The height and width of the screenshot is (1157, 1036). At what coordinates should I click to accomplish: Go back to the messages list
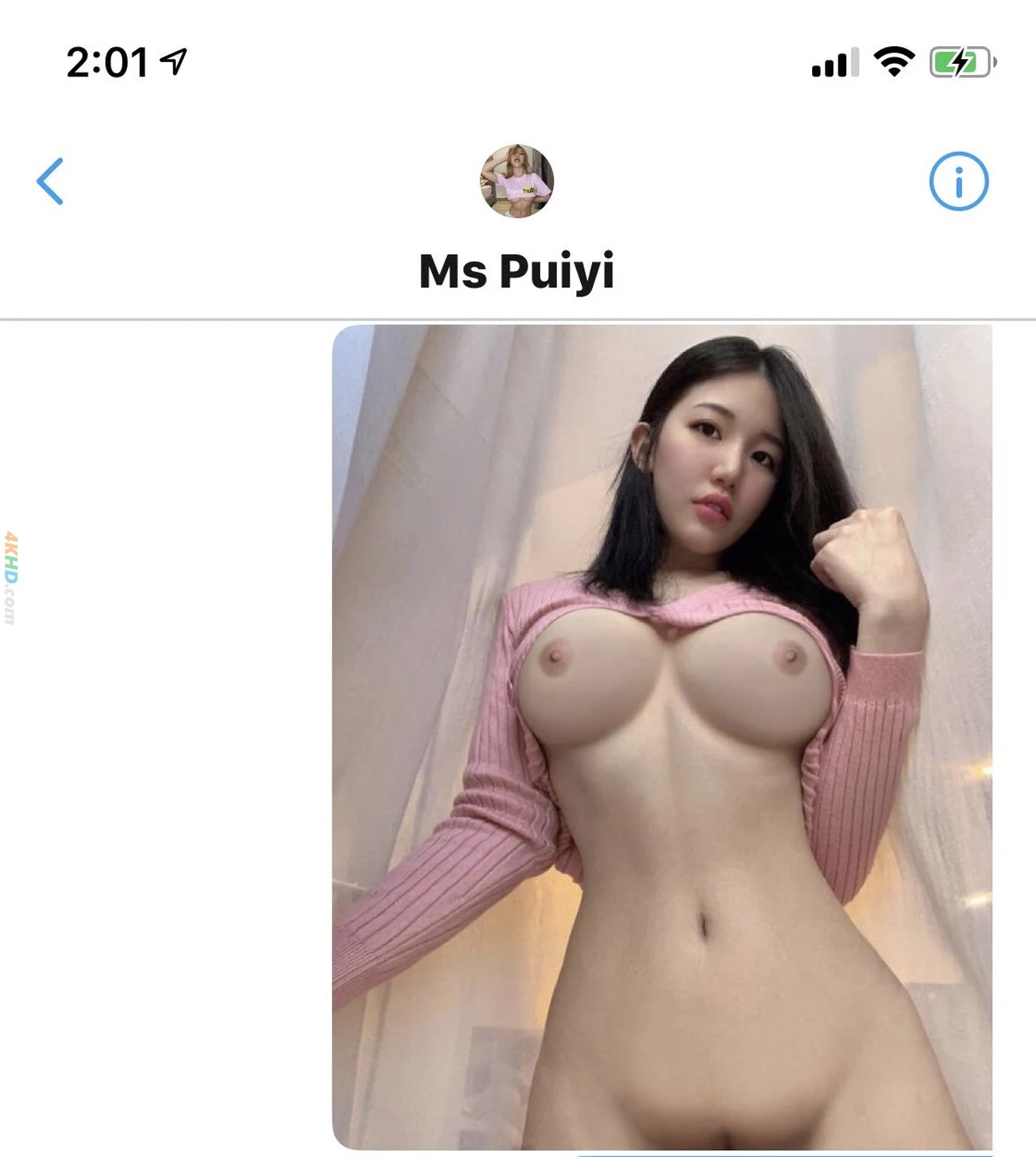50,182
